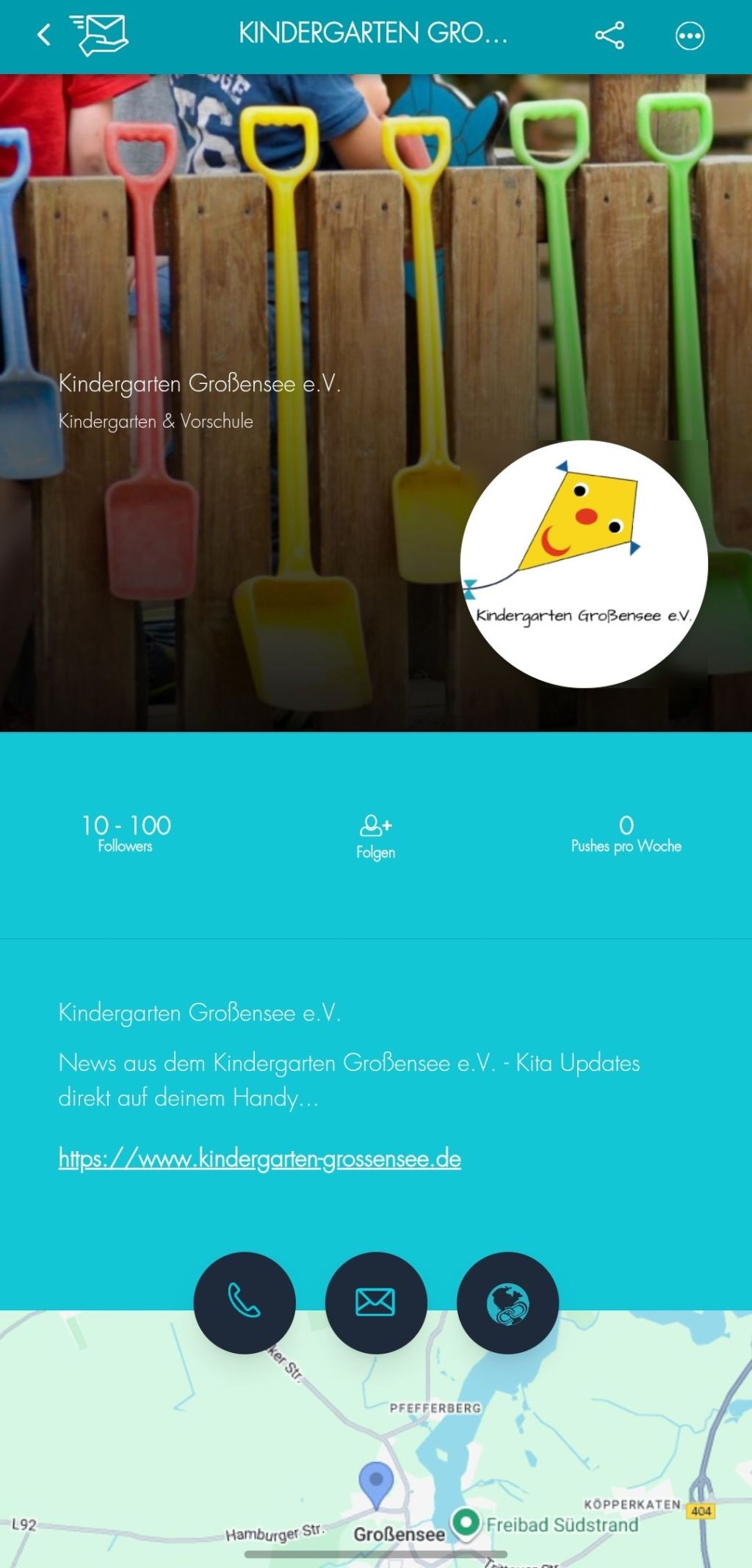
Task: Open website via the globe button
Action: pos(507,1302)
